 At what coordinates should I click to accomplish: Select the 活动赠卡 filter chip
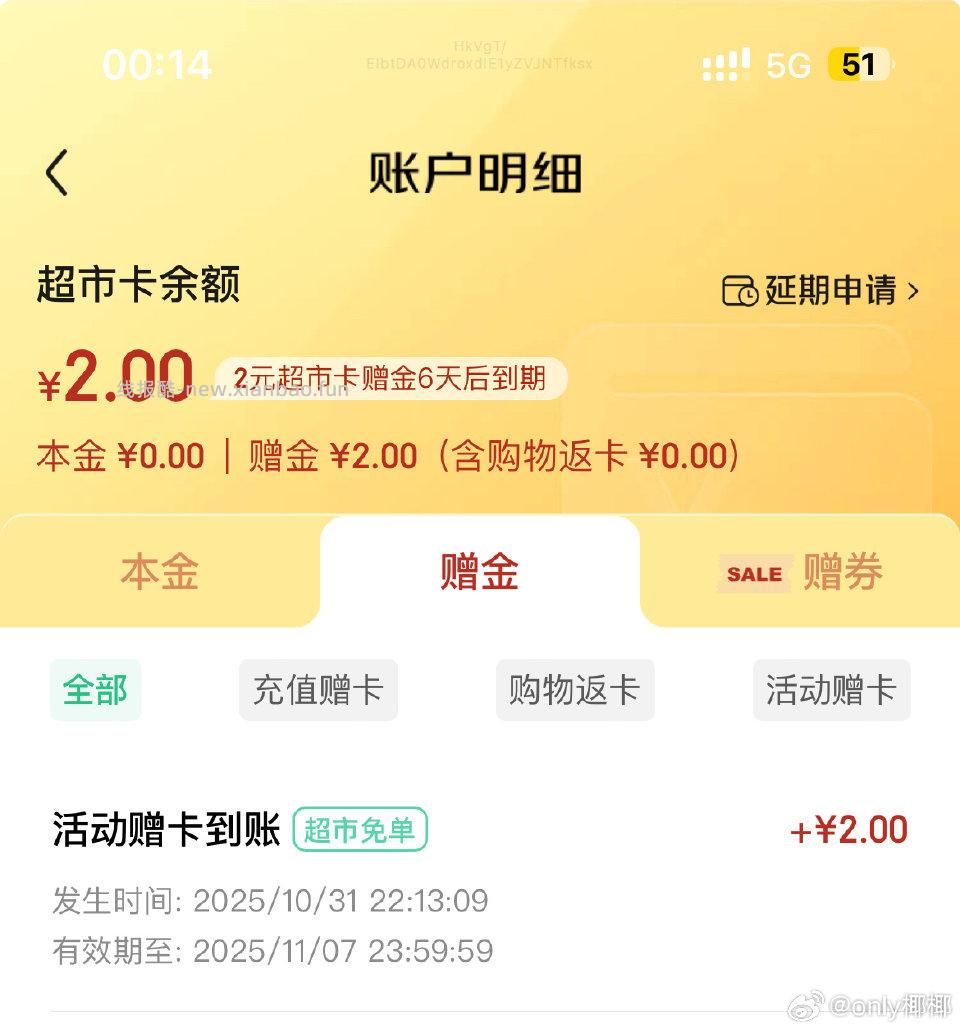[x=831, y=690]
